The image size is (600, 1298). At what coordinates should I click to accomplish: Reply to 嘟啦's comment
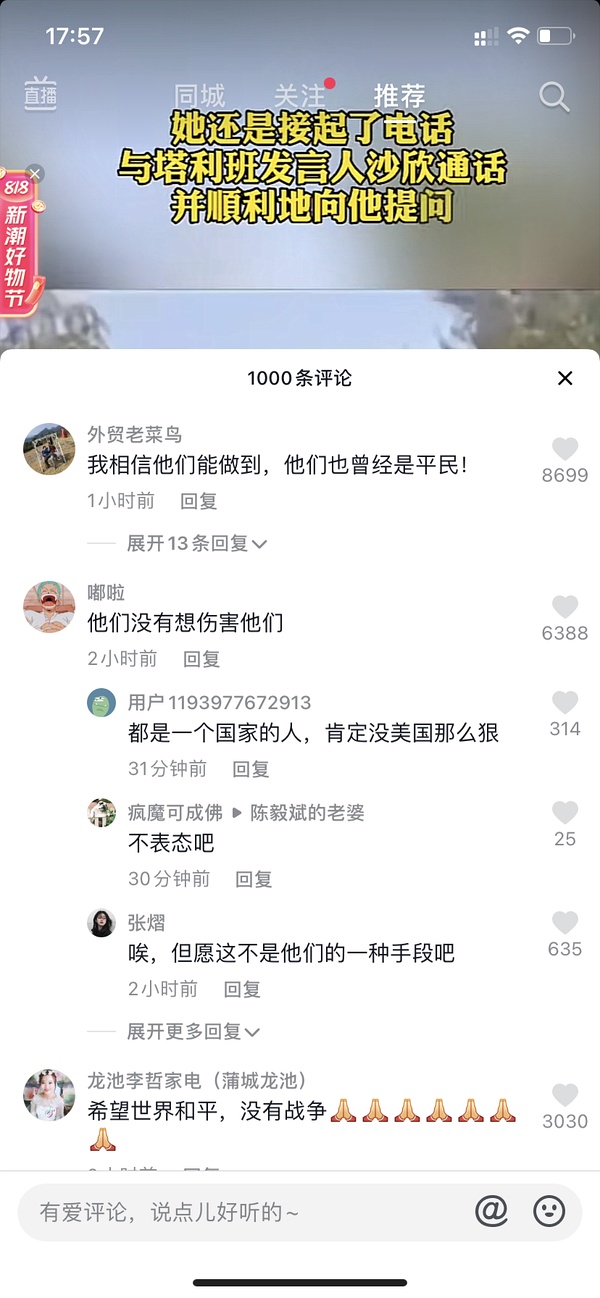click(x=201, y=659)
